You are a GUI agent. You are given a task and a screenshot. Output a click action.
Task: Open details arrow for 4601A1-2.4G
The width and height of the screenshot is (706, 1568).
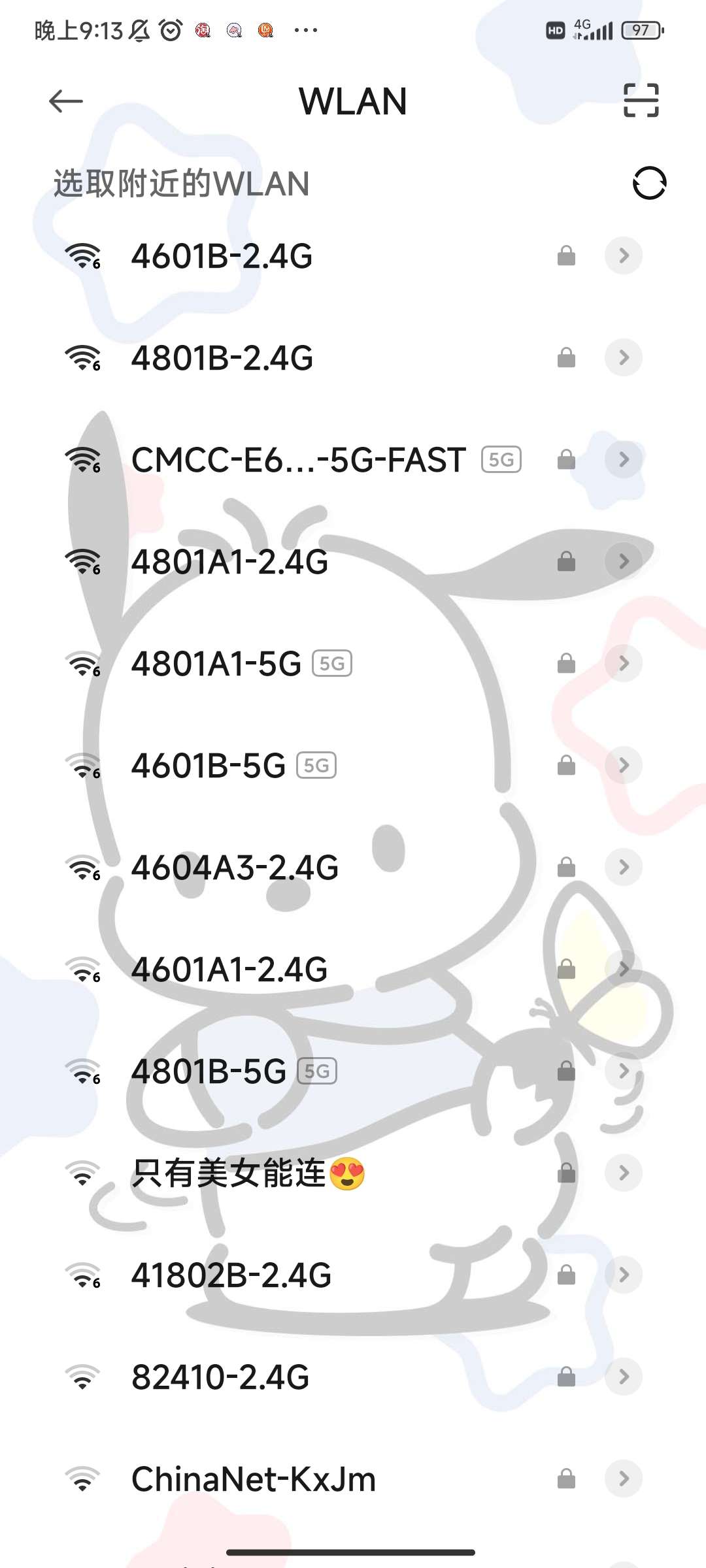click(x=624, y=969)
